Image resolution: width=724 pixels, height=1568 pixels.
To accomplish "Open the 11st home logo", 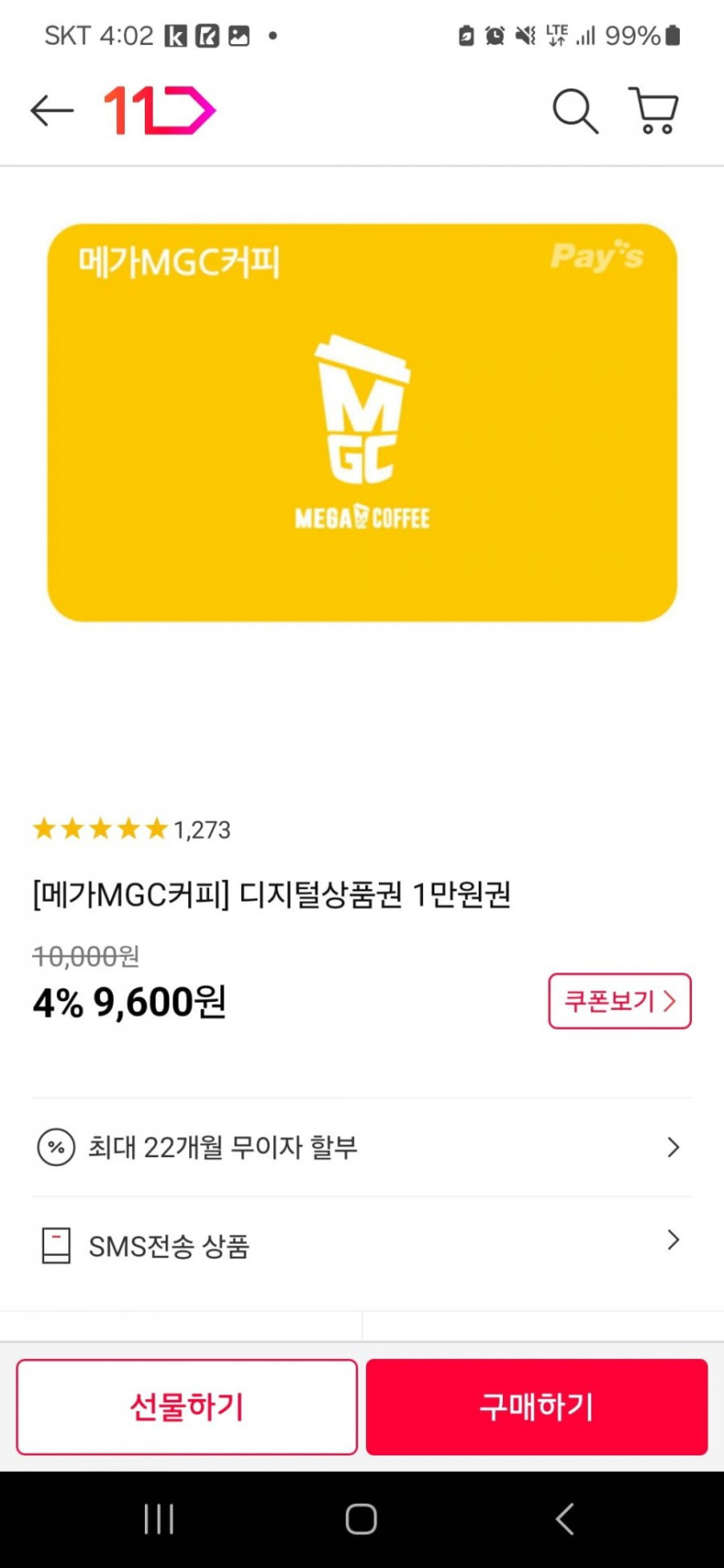I will 160,111.
